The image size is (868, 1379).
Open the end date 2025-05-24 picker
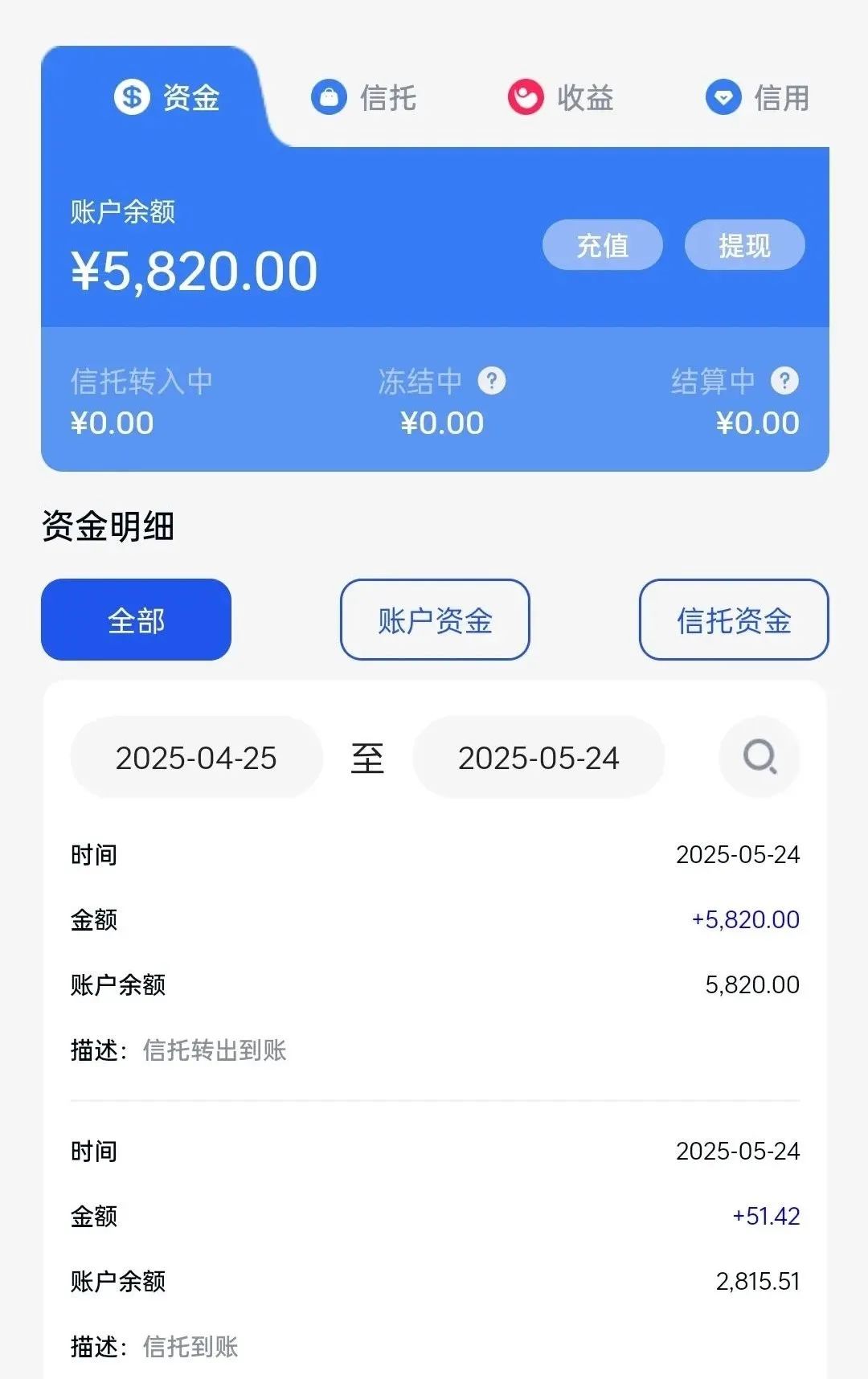pyautogui.click(x=539, y=756)
